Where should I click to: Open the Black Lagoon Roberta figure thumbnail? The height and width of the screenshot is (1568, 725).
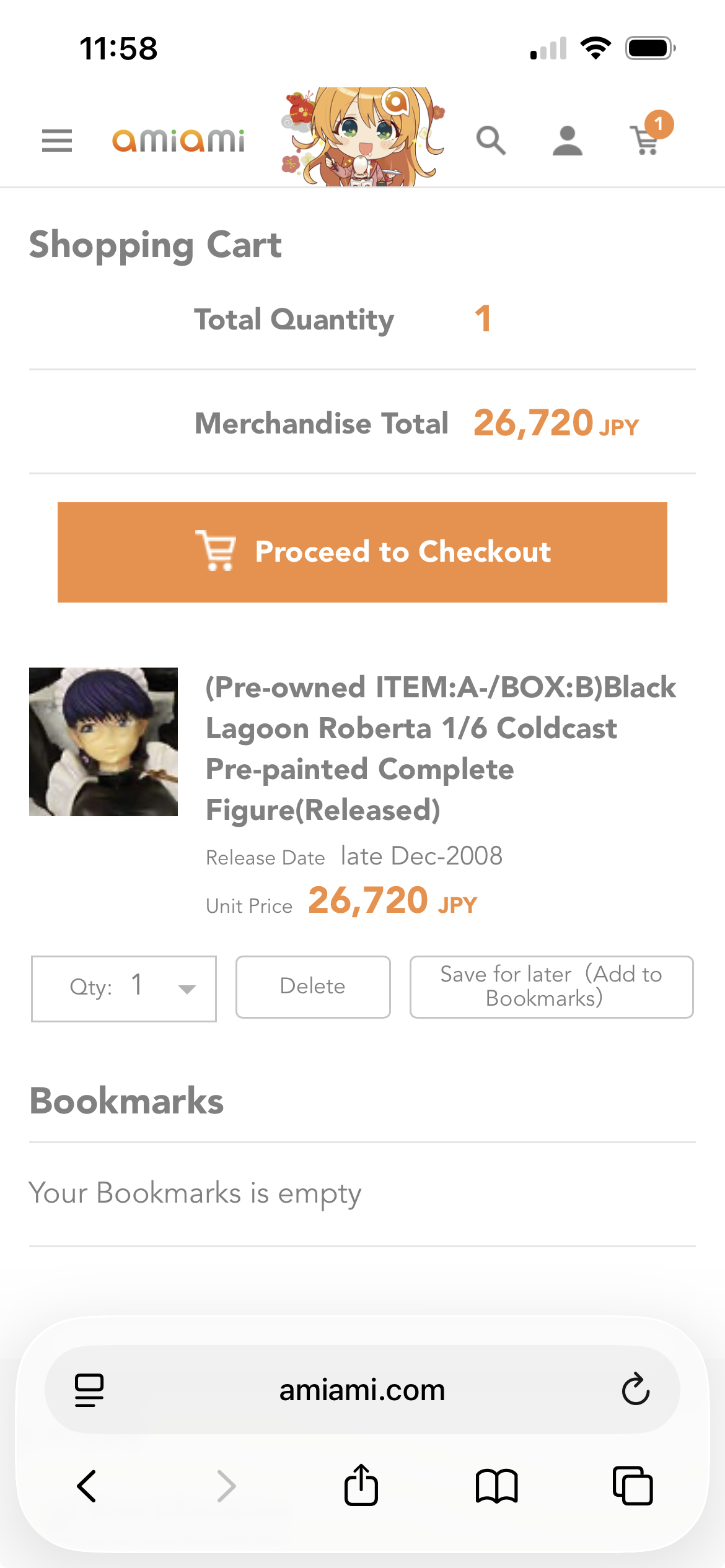103,741
